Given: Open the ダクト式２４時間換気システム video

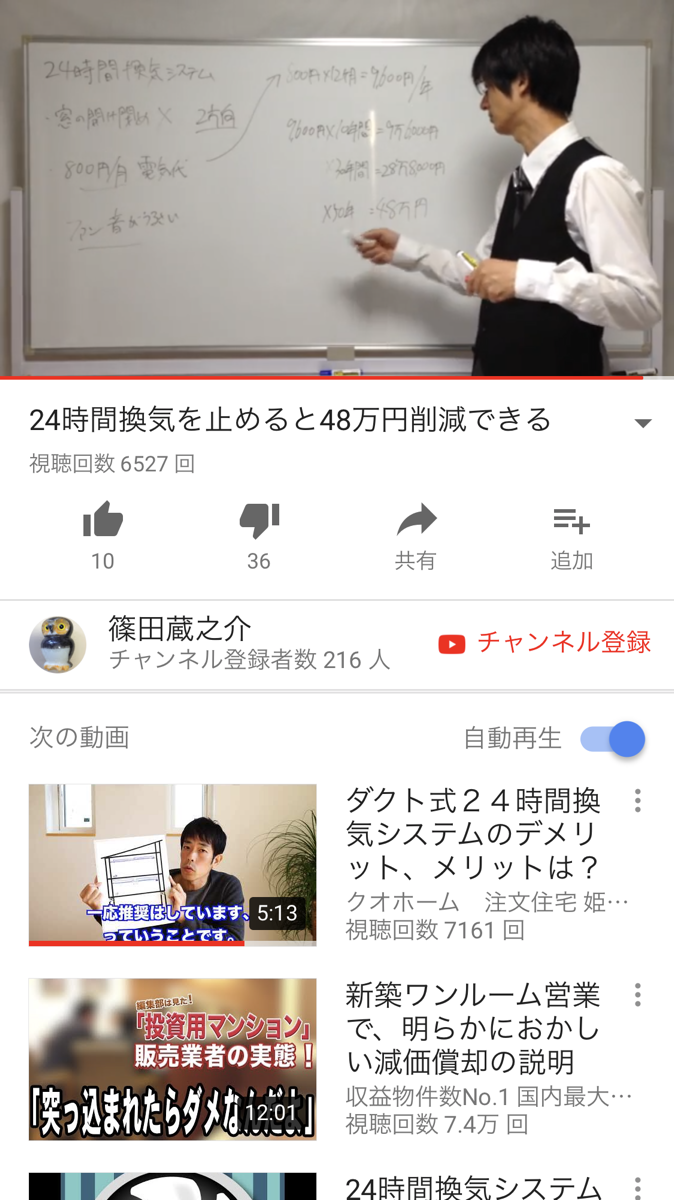Looking at the screenshot, I should pyautogui.click(x=172, y=865).
